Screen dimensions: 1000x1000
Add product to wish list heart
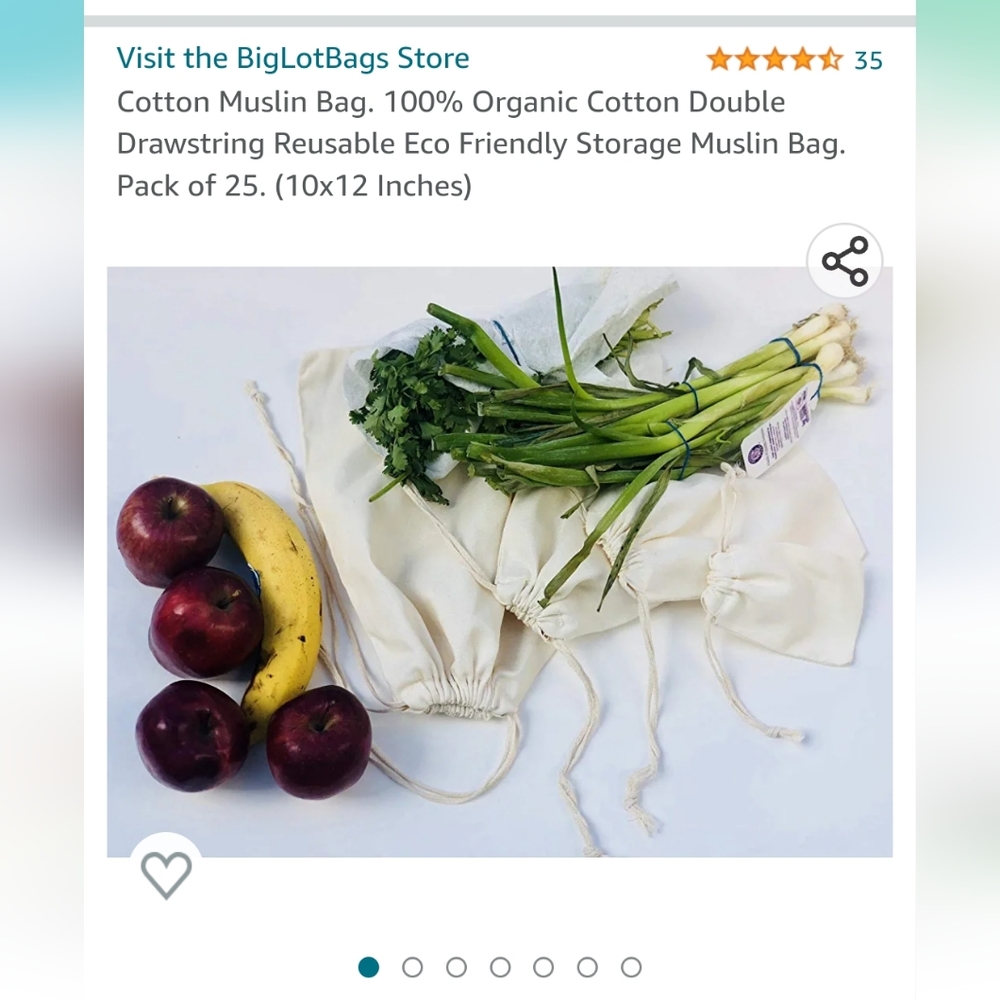tap(166, 874)
